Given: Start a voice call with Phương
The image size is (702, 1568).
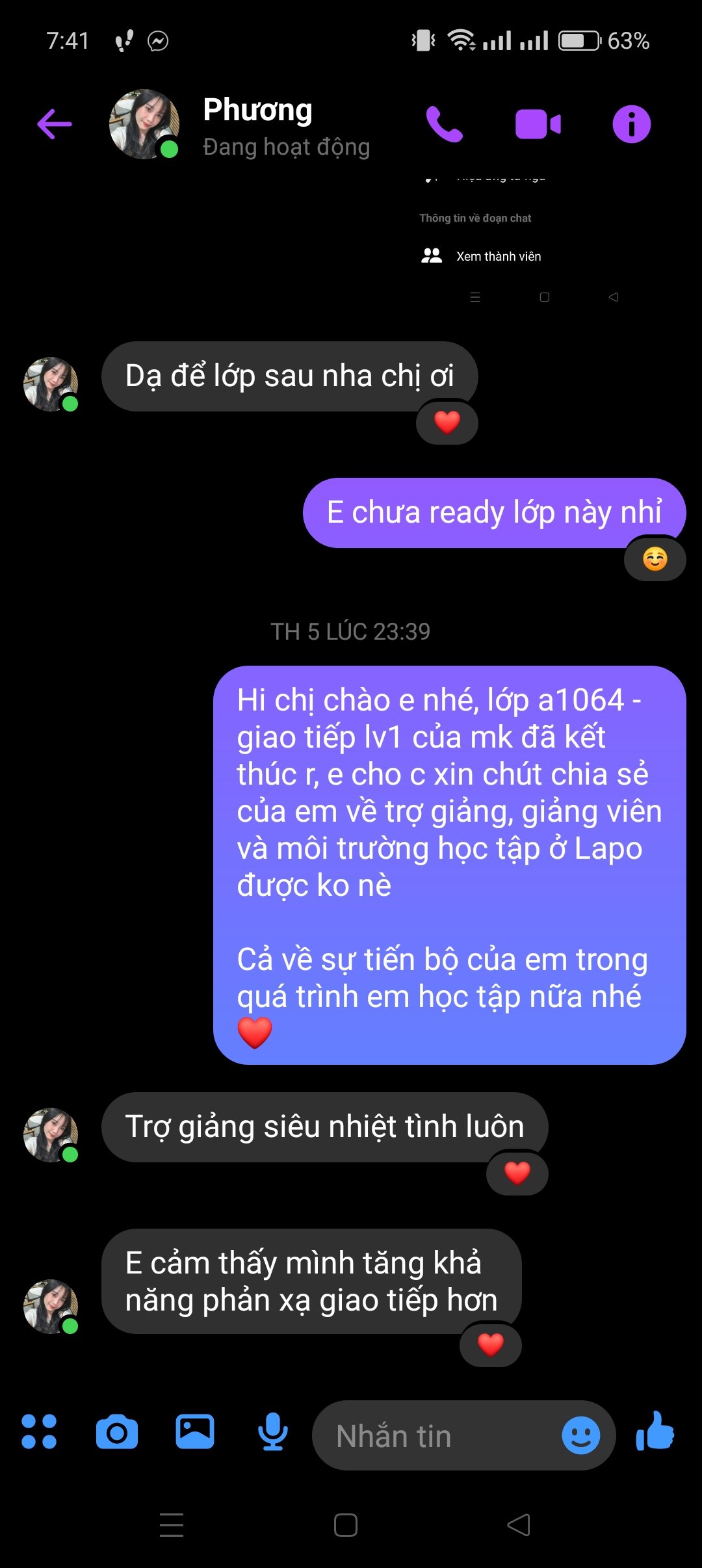Looking at the screenshot, I should click(445, 124).
